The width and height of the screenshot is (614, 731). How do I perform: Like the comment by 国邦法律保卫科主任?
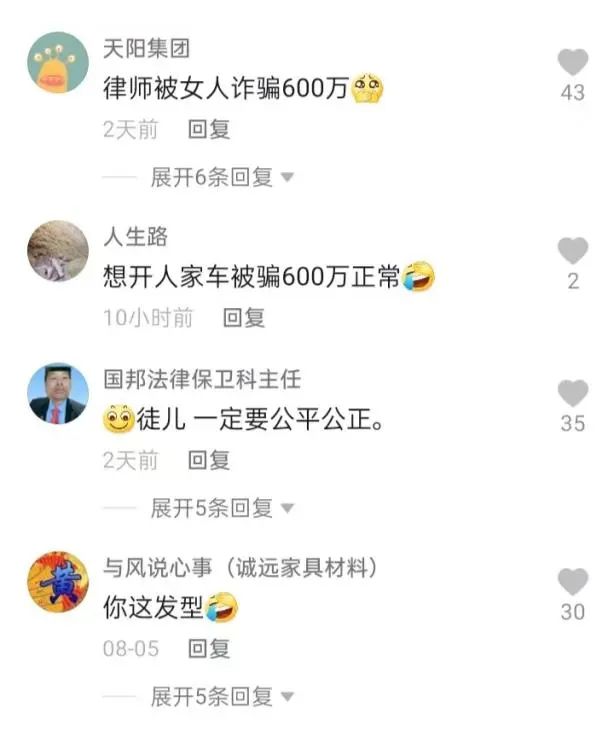(x=572, y=393)
